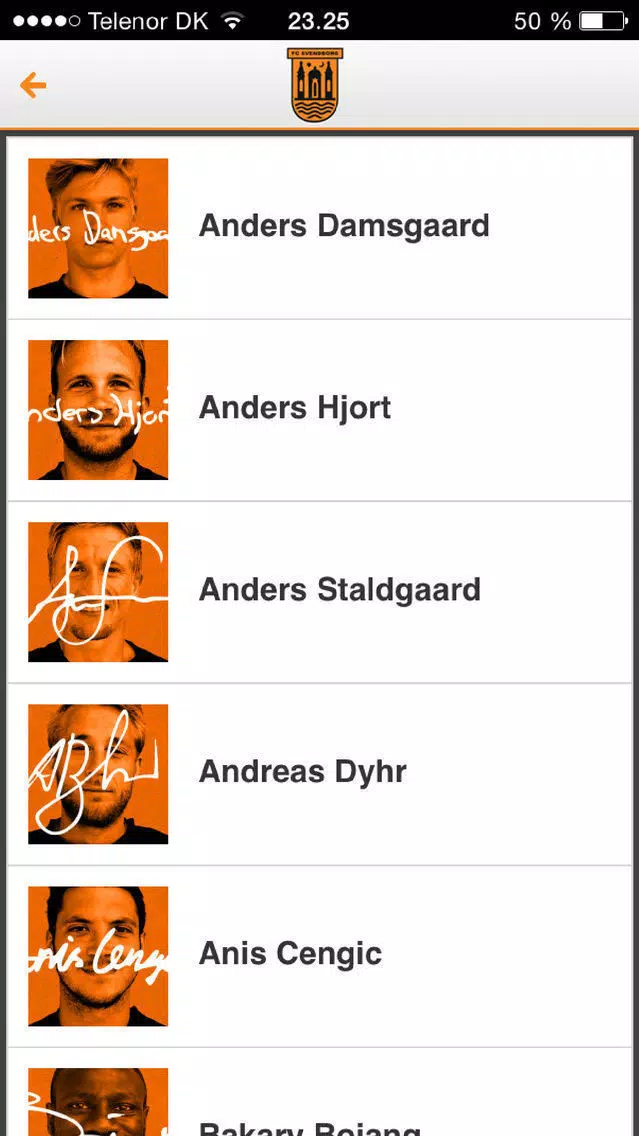Go back with the orange arrow
This screenshot has height=1136, width=639.
pos(33,85)
